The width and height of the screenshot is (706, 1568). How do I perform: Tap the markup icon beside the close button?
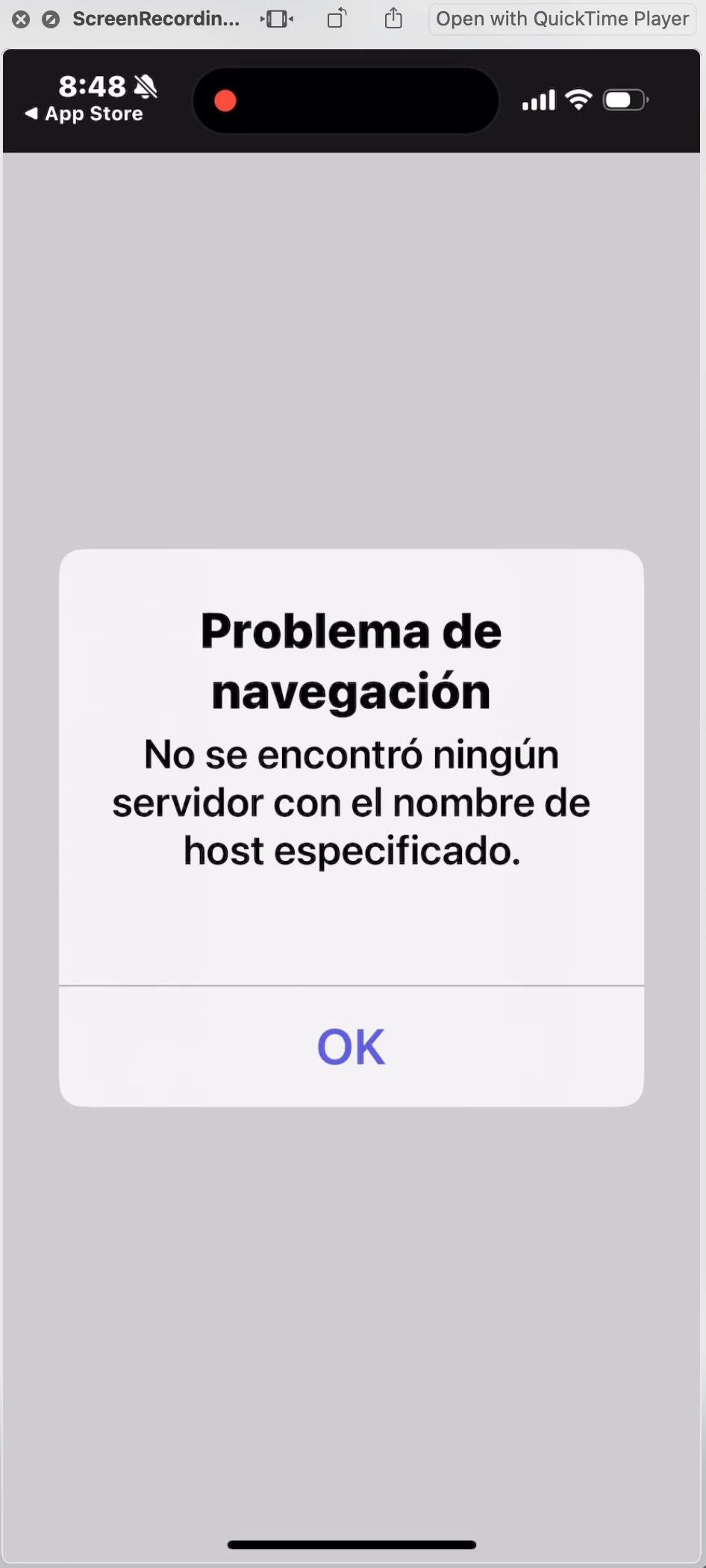click(x=51, y=19)
